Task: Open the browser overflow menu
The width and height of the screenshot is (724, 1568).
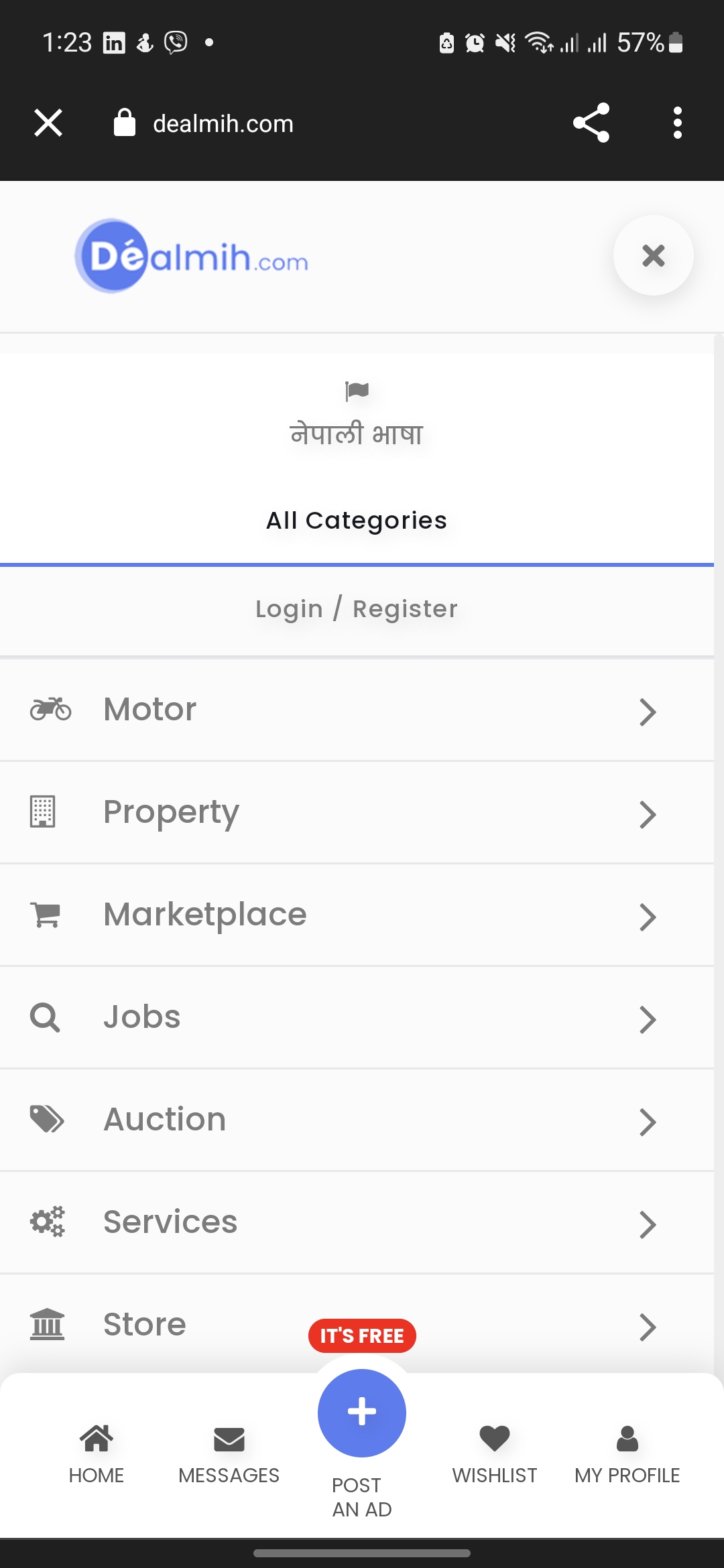Action: [x=677, y=123]
